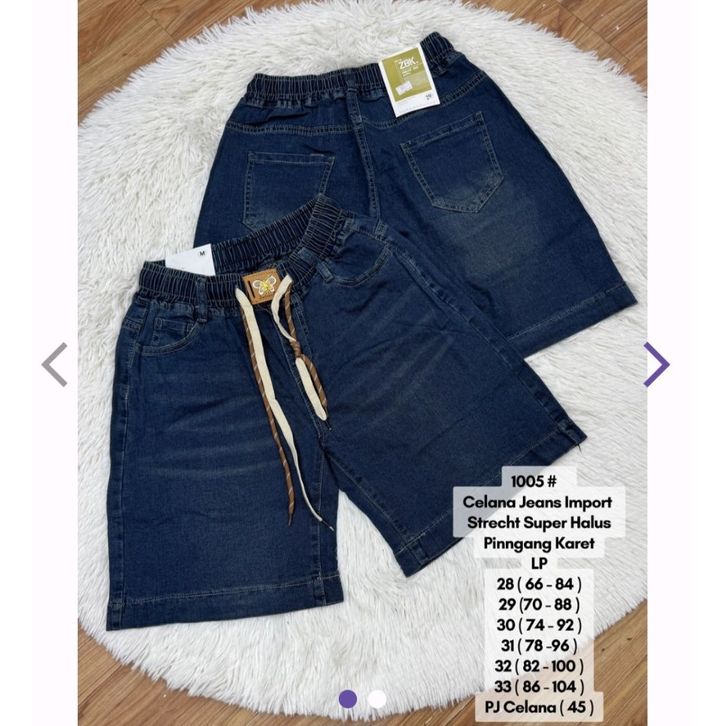Go back to the previous product image
Image resolution: width=726 pixels, height=726 pixels.
pos(55,364)
